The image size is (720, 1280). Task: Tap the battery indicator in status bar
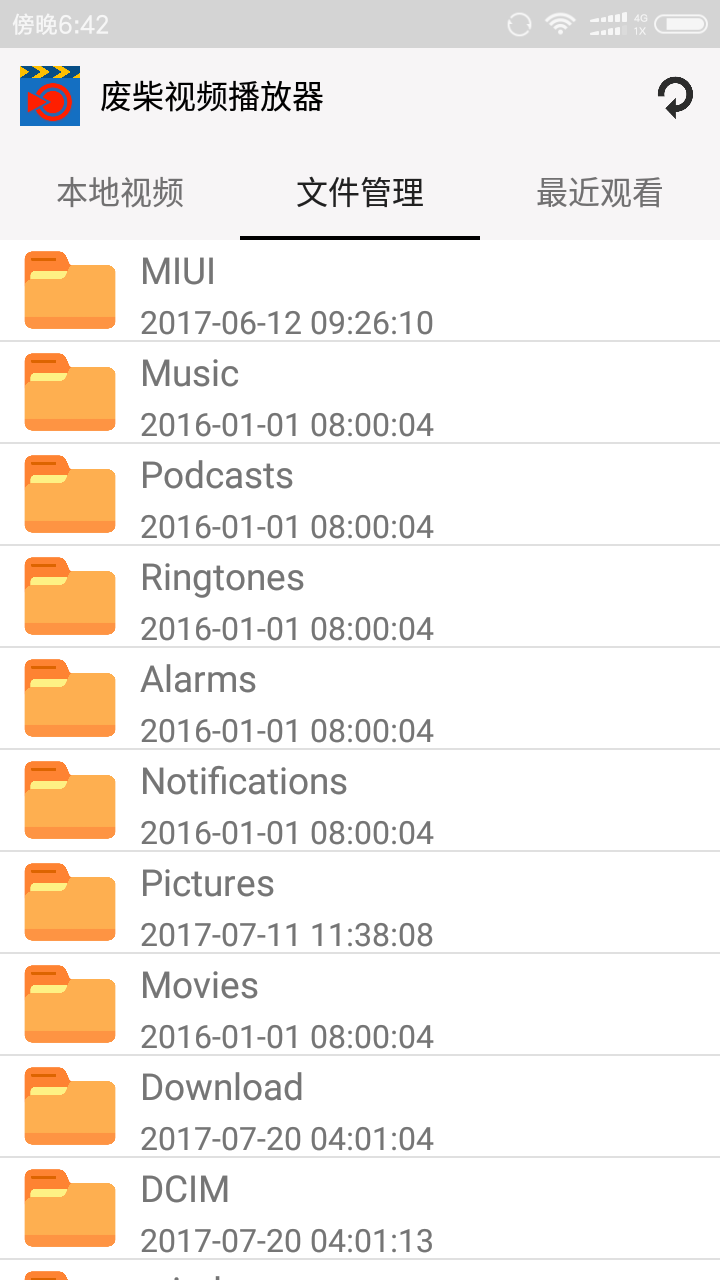pos(685,22)
